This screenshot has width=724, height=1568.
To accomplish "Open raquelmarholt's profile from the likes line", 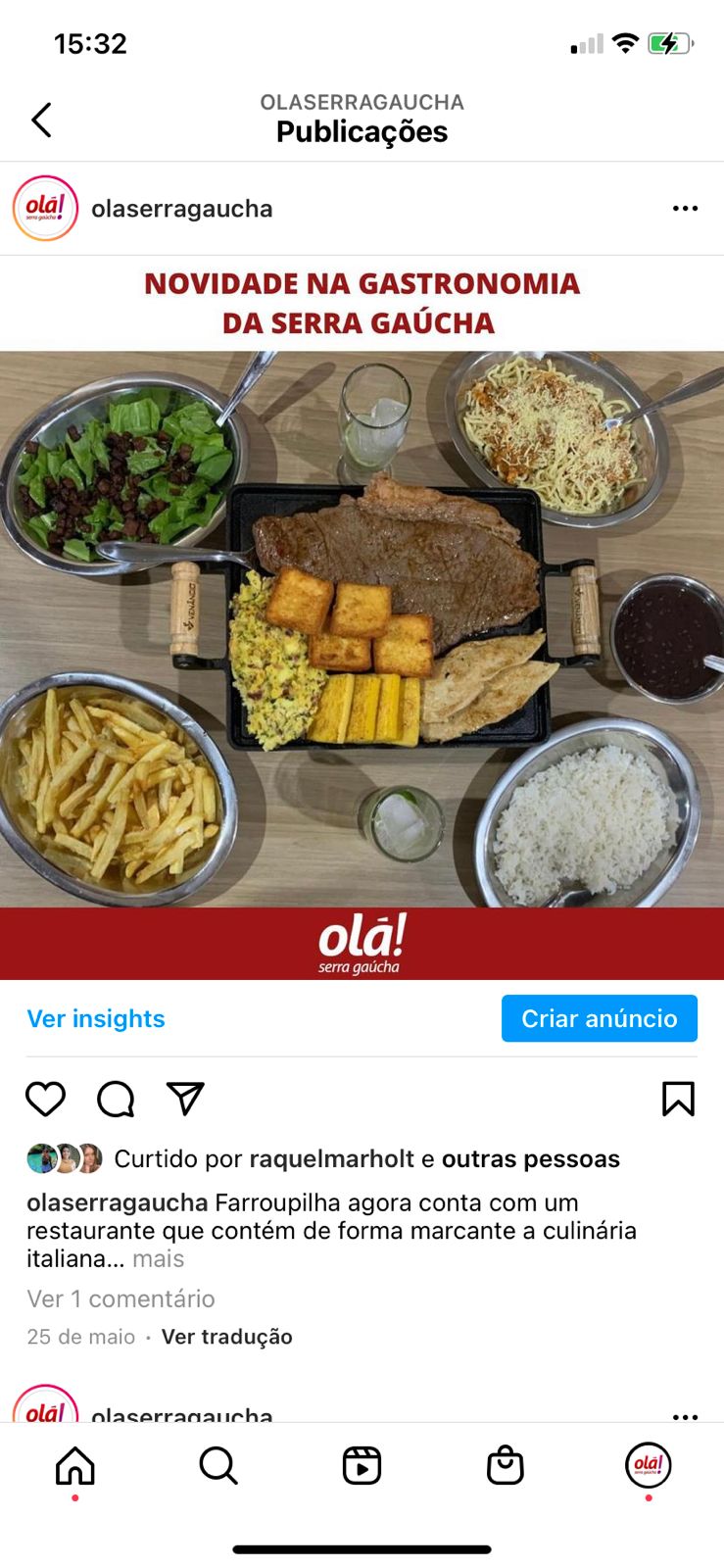I will [x=331, y=1159].
